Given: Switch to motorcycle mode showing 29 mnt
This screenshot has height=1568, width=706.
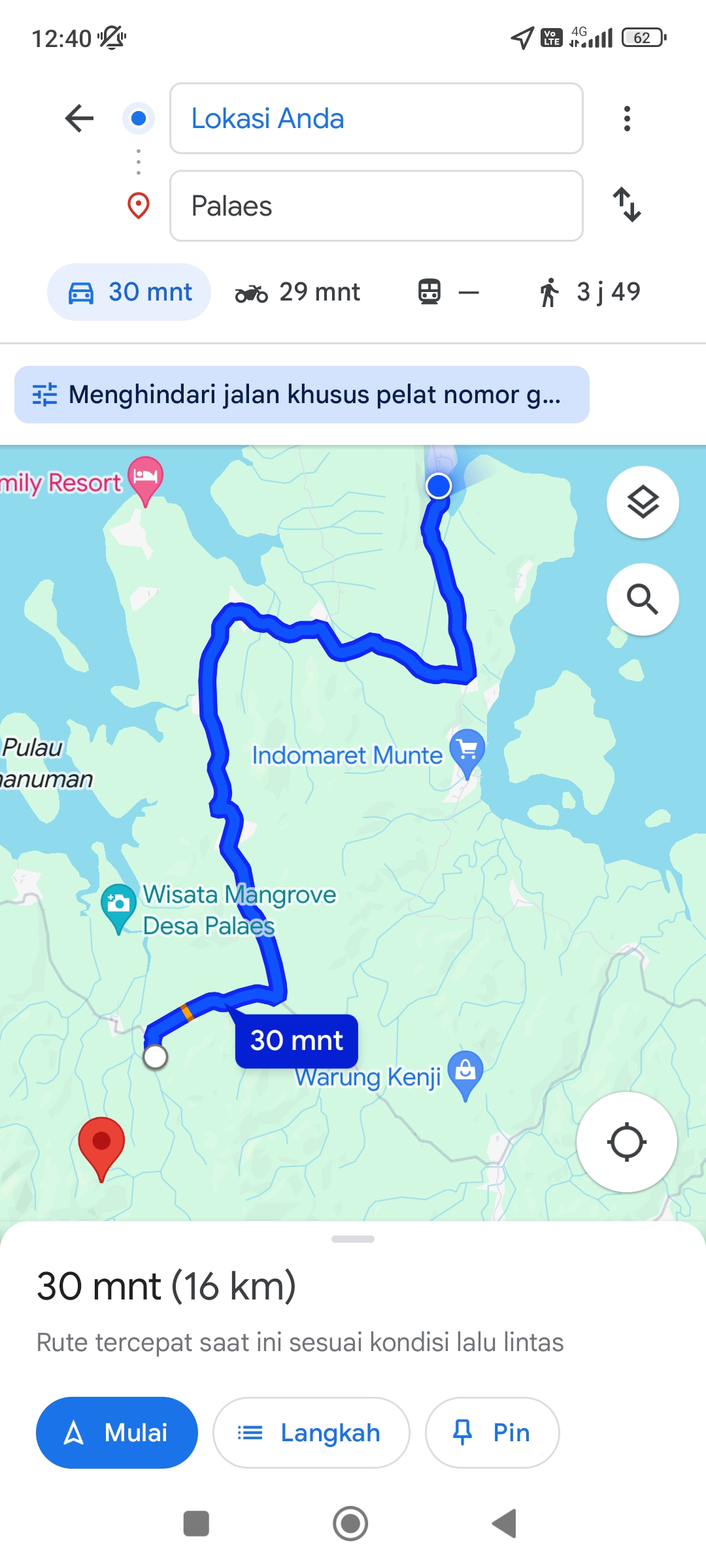Looking at the screenshot, I should tap(297, 292).
